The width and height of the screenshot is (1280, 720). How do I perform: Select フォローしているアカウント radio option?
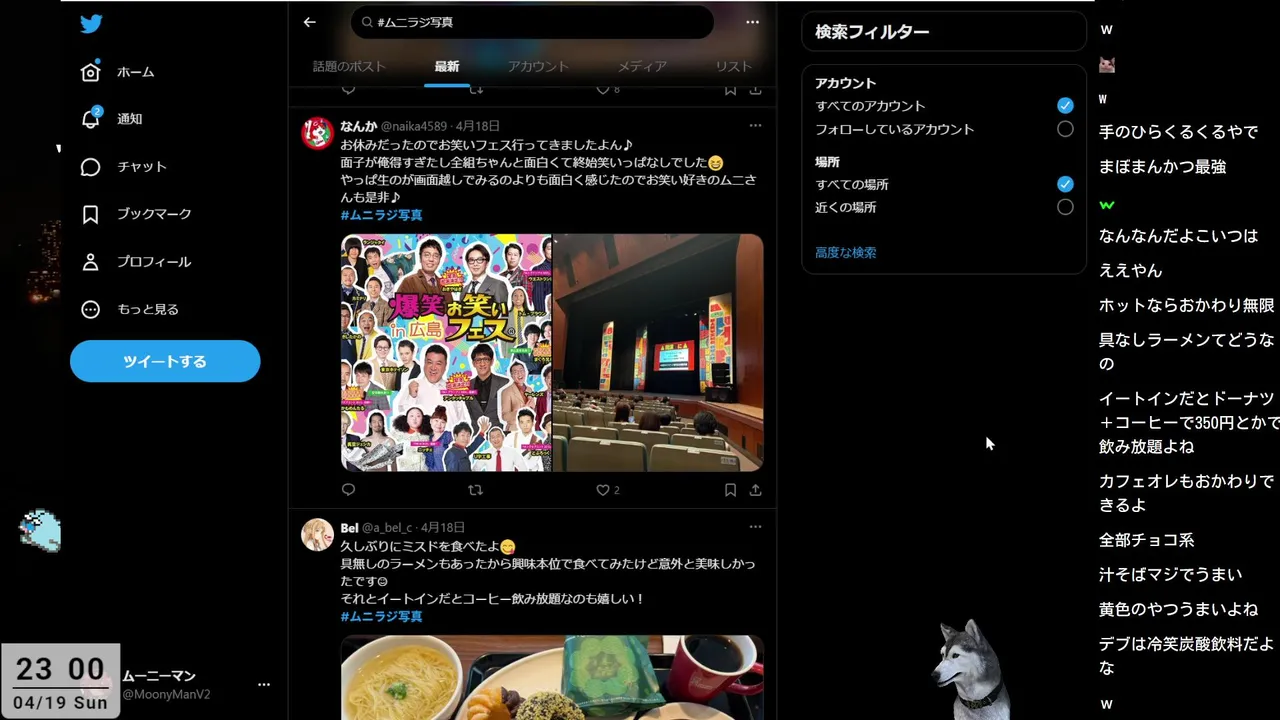coord(1065,129)
